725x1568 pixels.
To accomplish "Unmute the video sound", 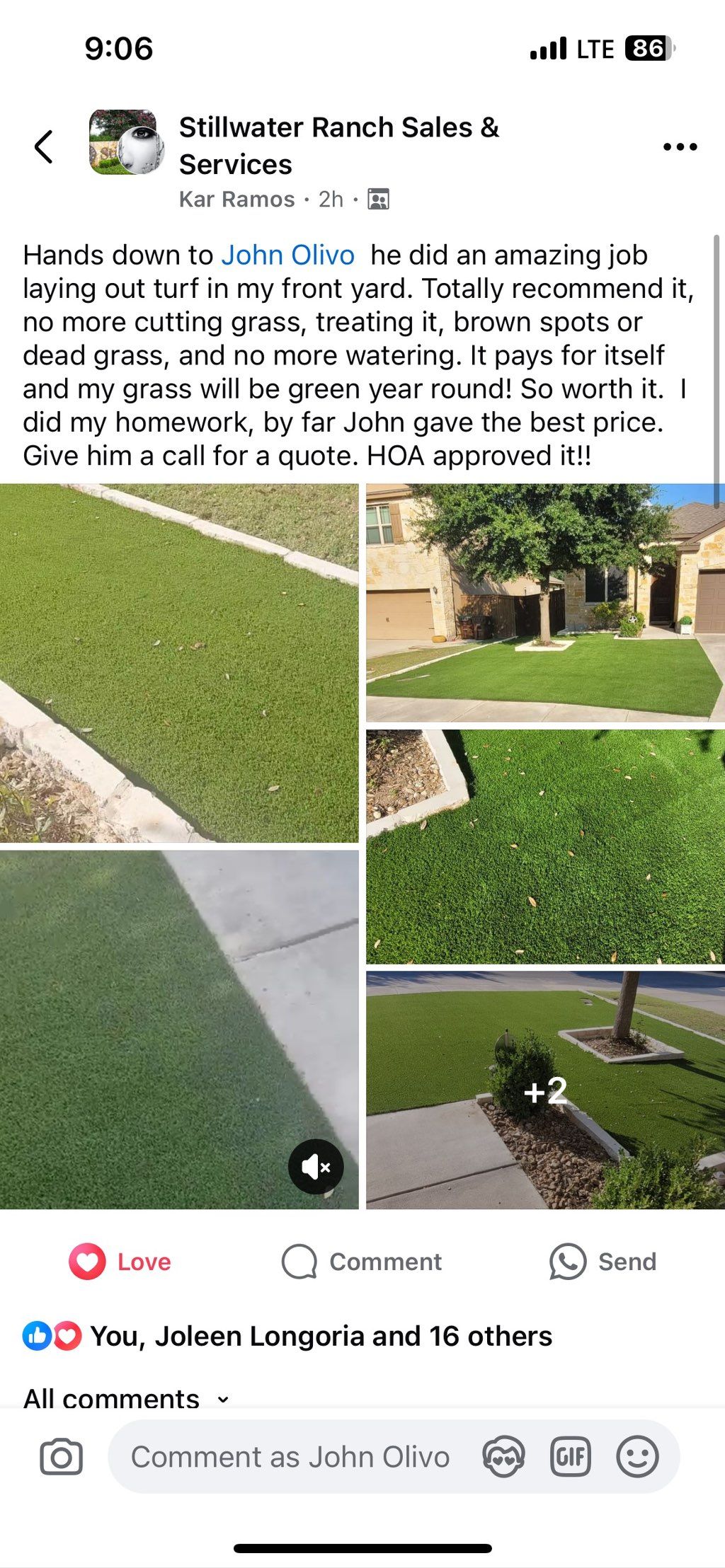I will 316,1167.
